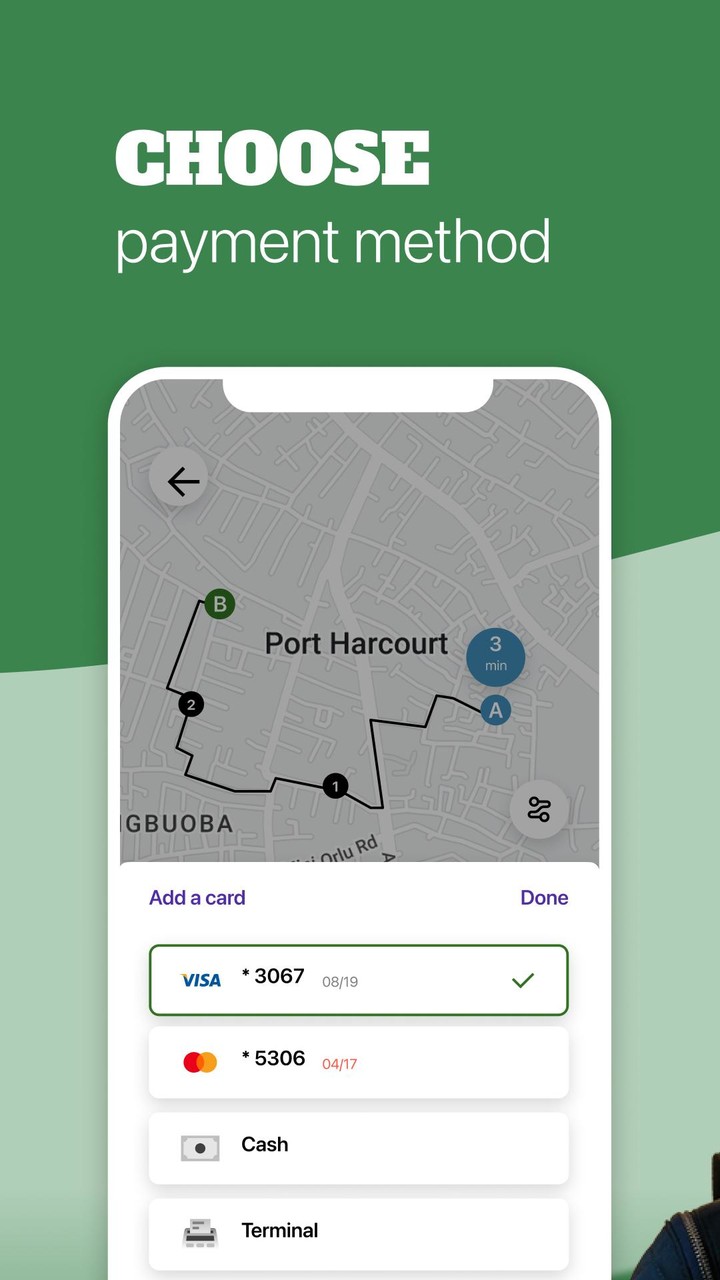Select Visa card ending 3067 as payment

(358, 979)
